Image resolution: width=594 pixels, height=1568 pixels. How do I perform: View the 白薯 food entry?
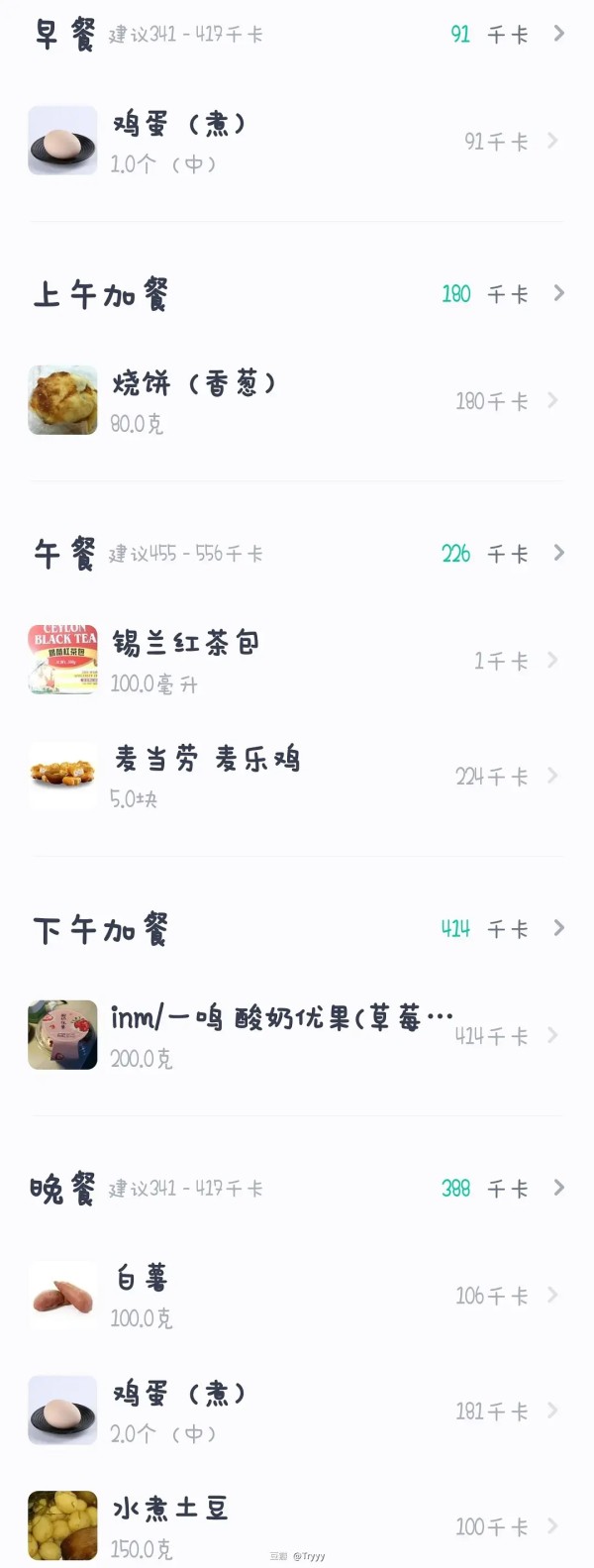(297, 1296)
